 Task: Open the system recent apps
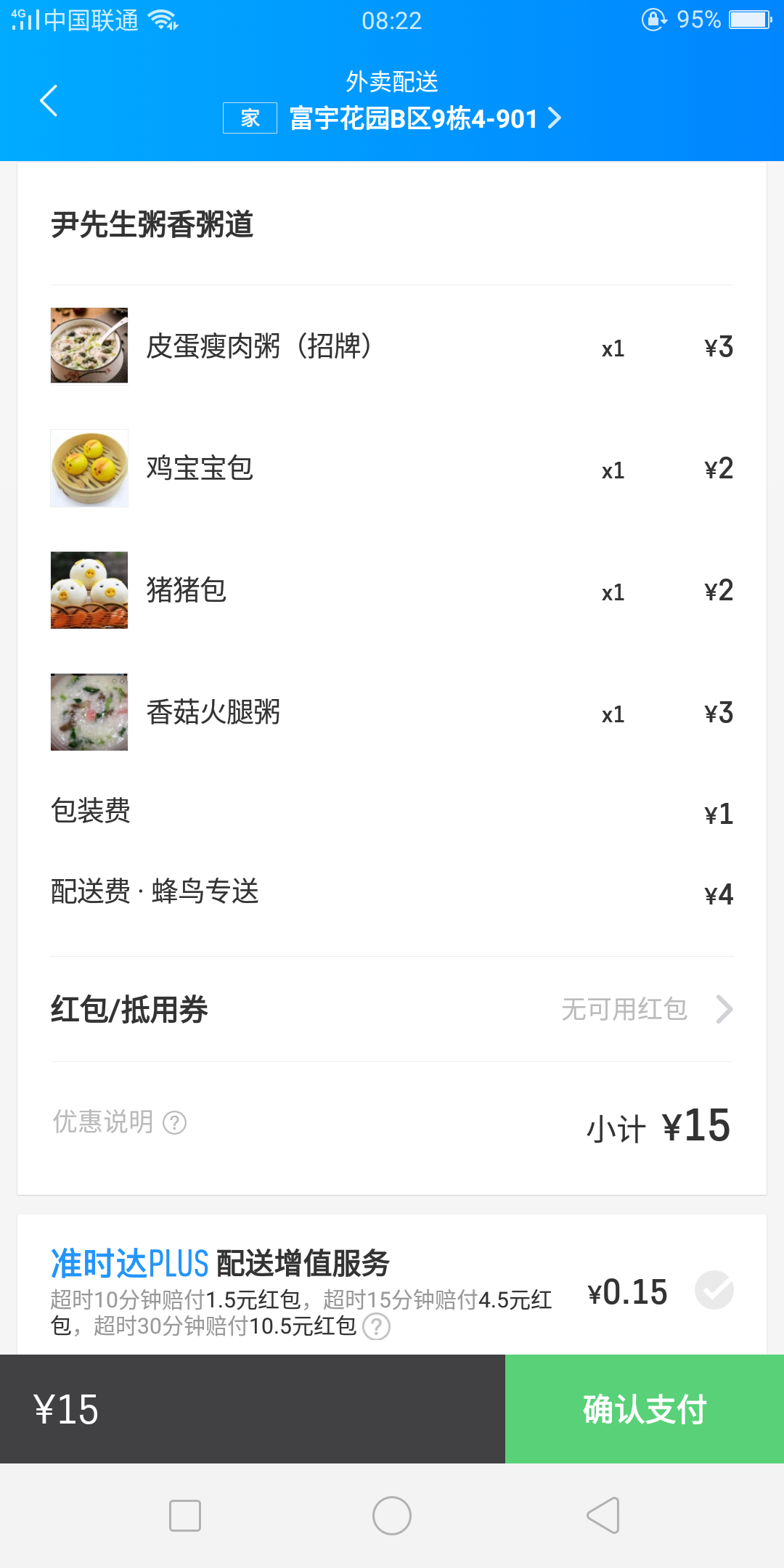[185, 1516]
